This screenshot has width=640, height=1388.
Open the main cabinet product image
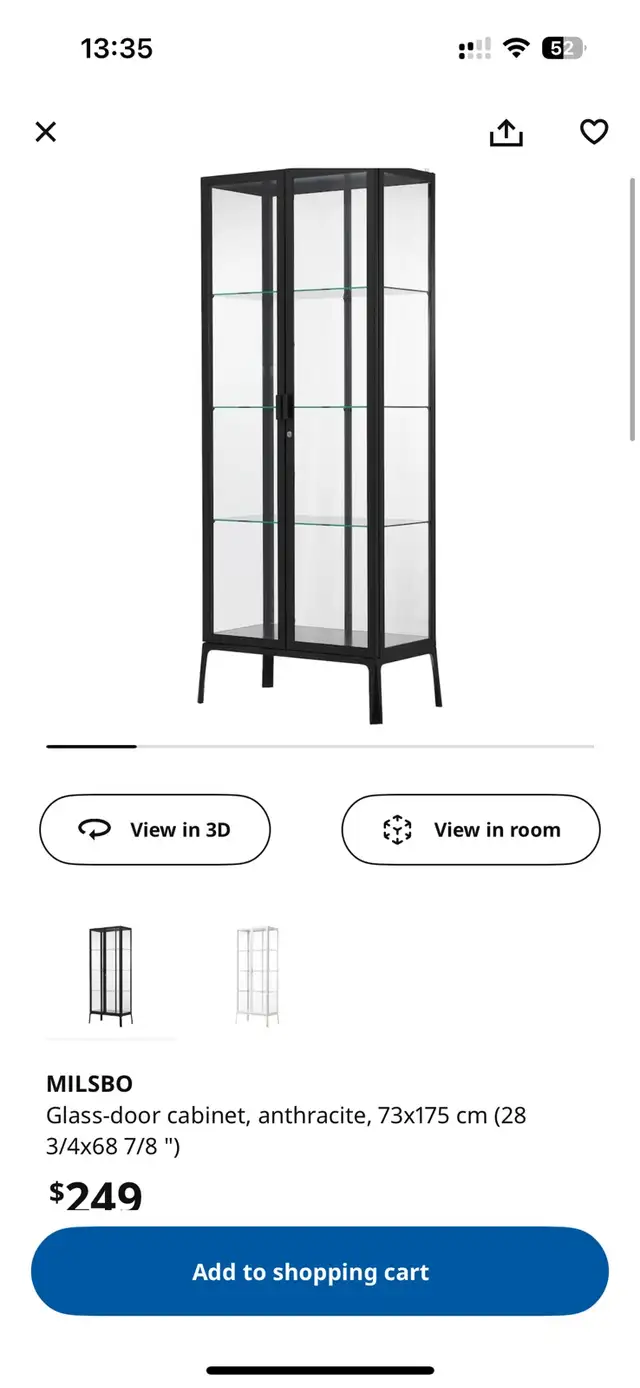click(x=320, y=445)
